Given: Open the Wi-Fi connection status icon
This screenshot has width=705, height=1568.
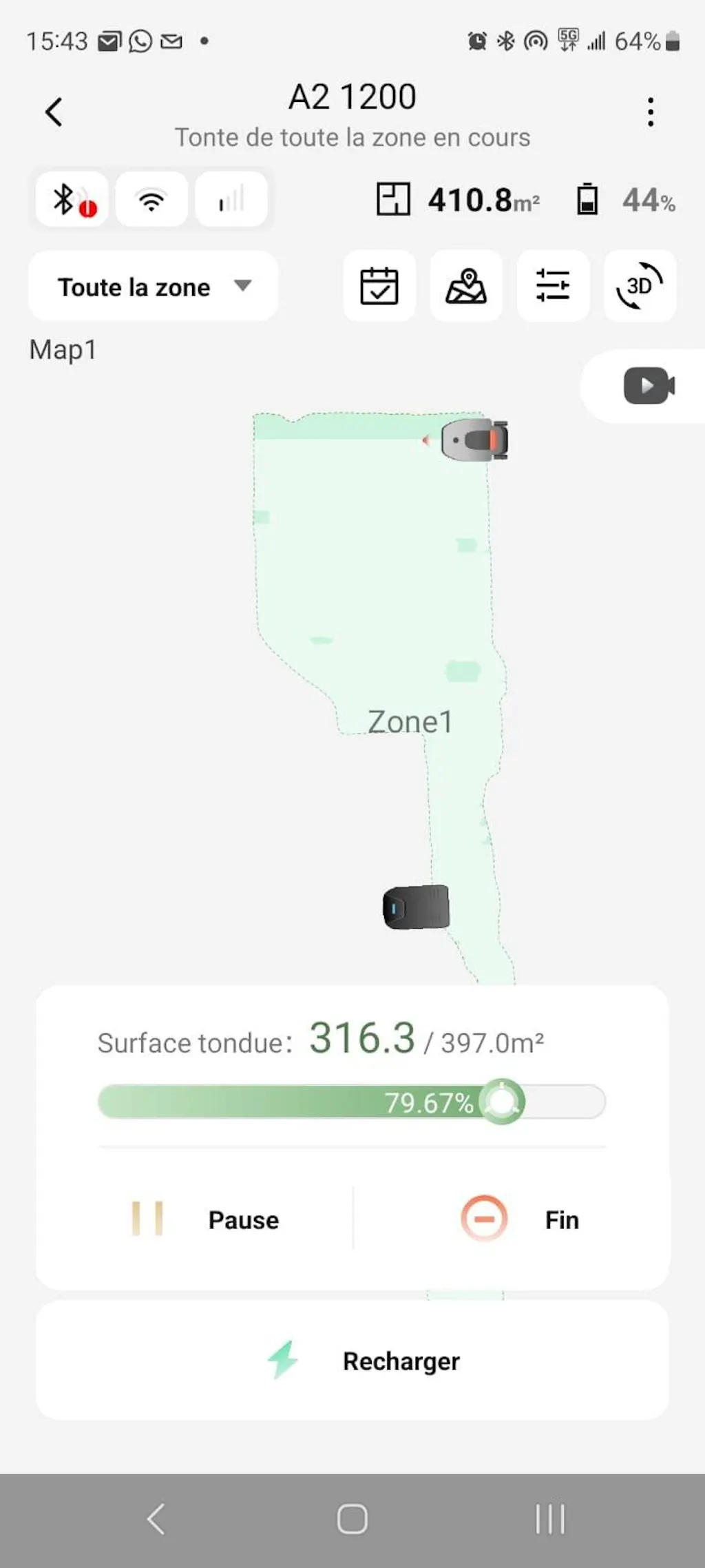Looking at the screenshot, I should (x=151, y=200).
